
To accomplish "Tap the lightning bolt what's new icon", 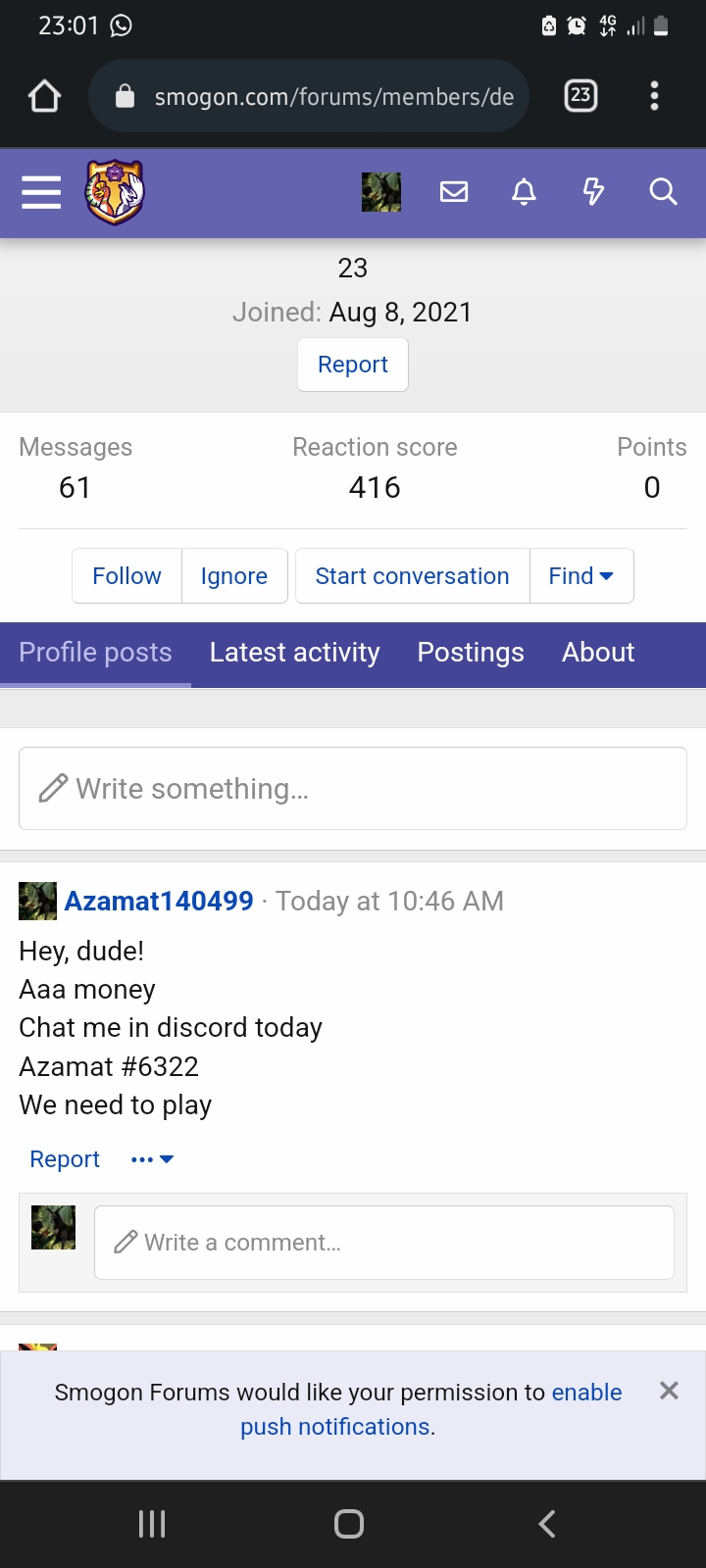I will point(593,192).
